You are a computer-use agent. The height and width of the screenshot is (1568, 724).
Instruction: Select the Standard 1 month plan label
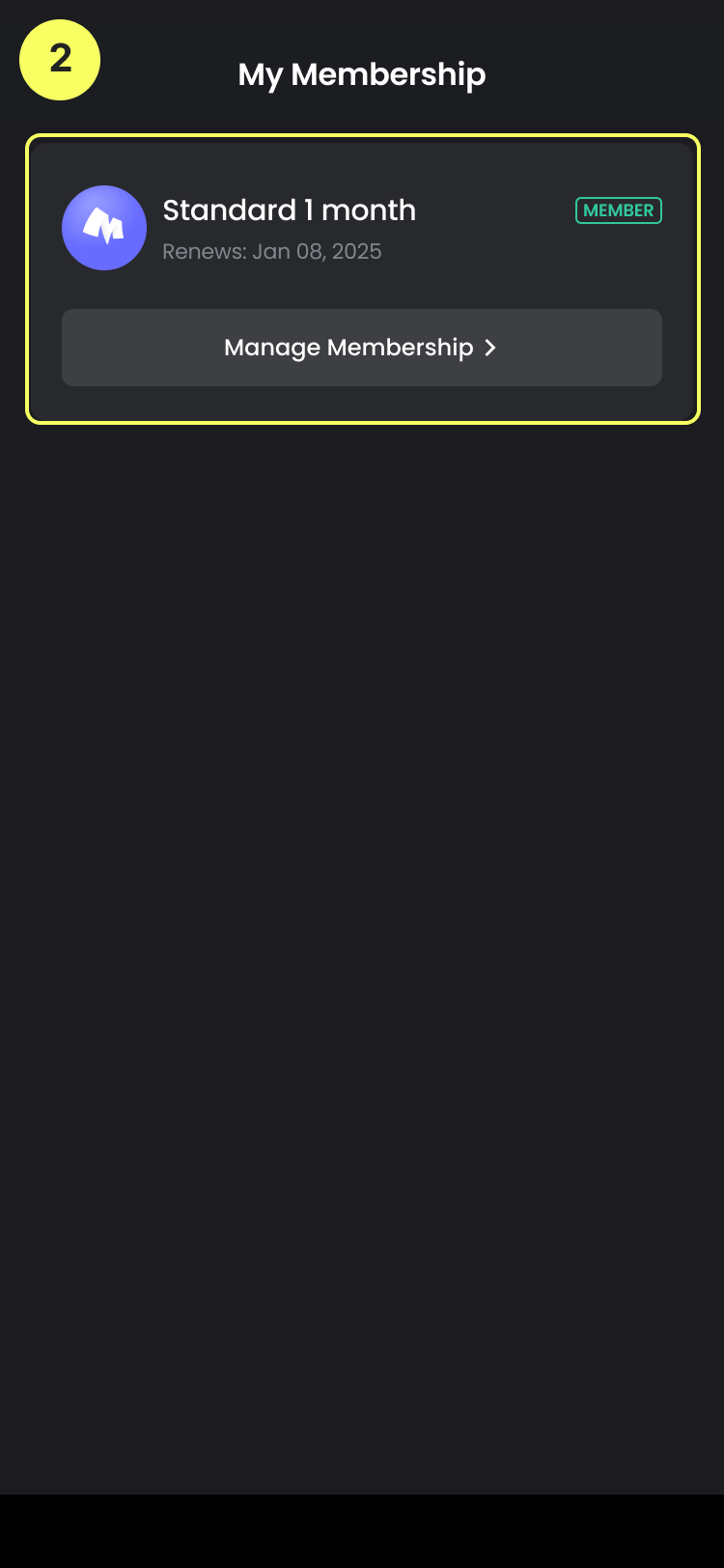click(x=289, y=210)
